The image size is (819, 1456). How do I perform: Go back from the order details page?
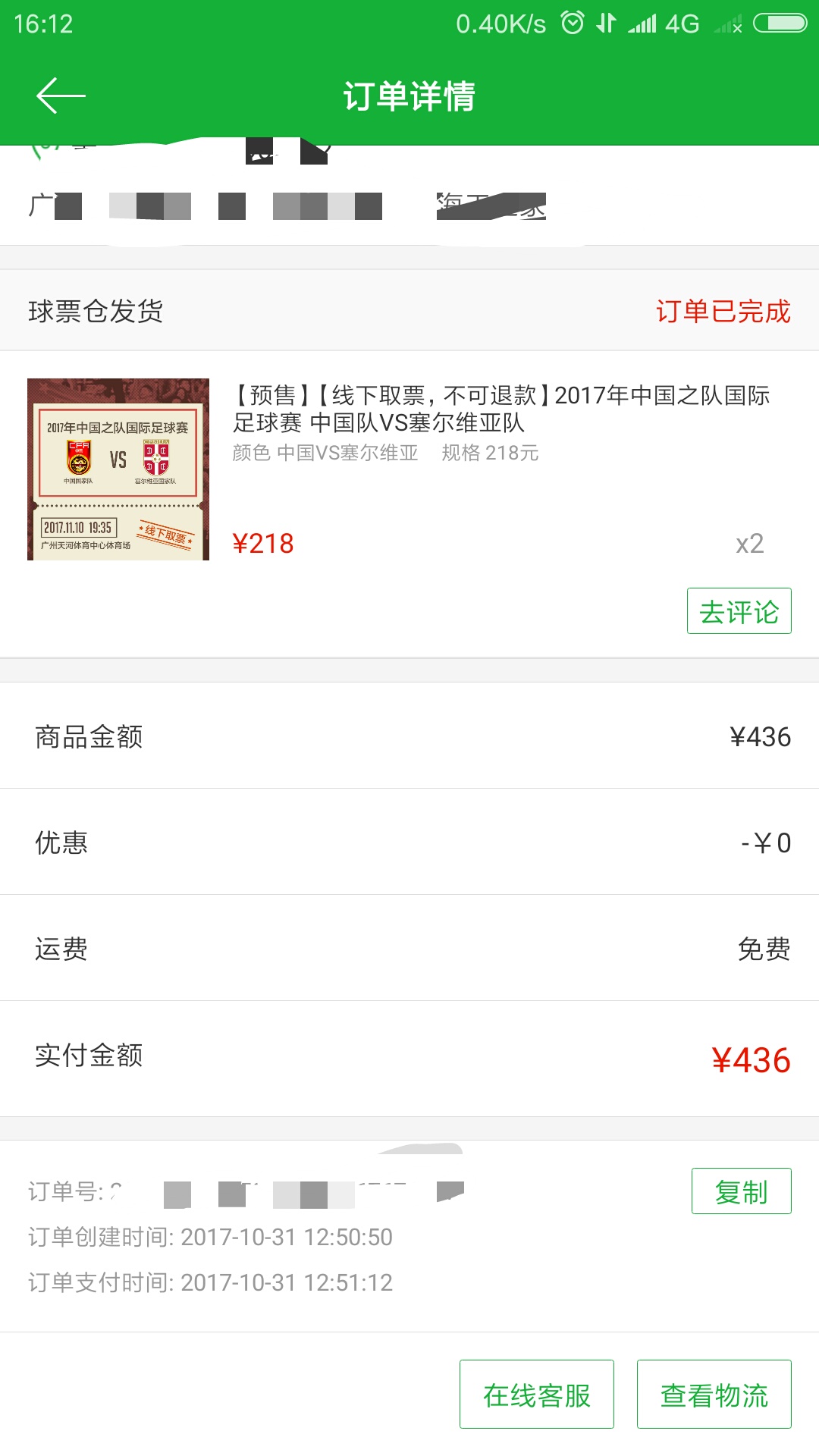click(61, 96)
